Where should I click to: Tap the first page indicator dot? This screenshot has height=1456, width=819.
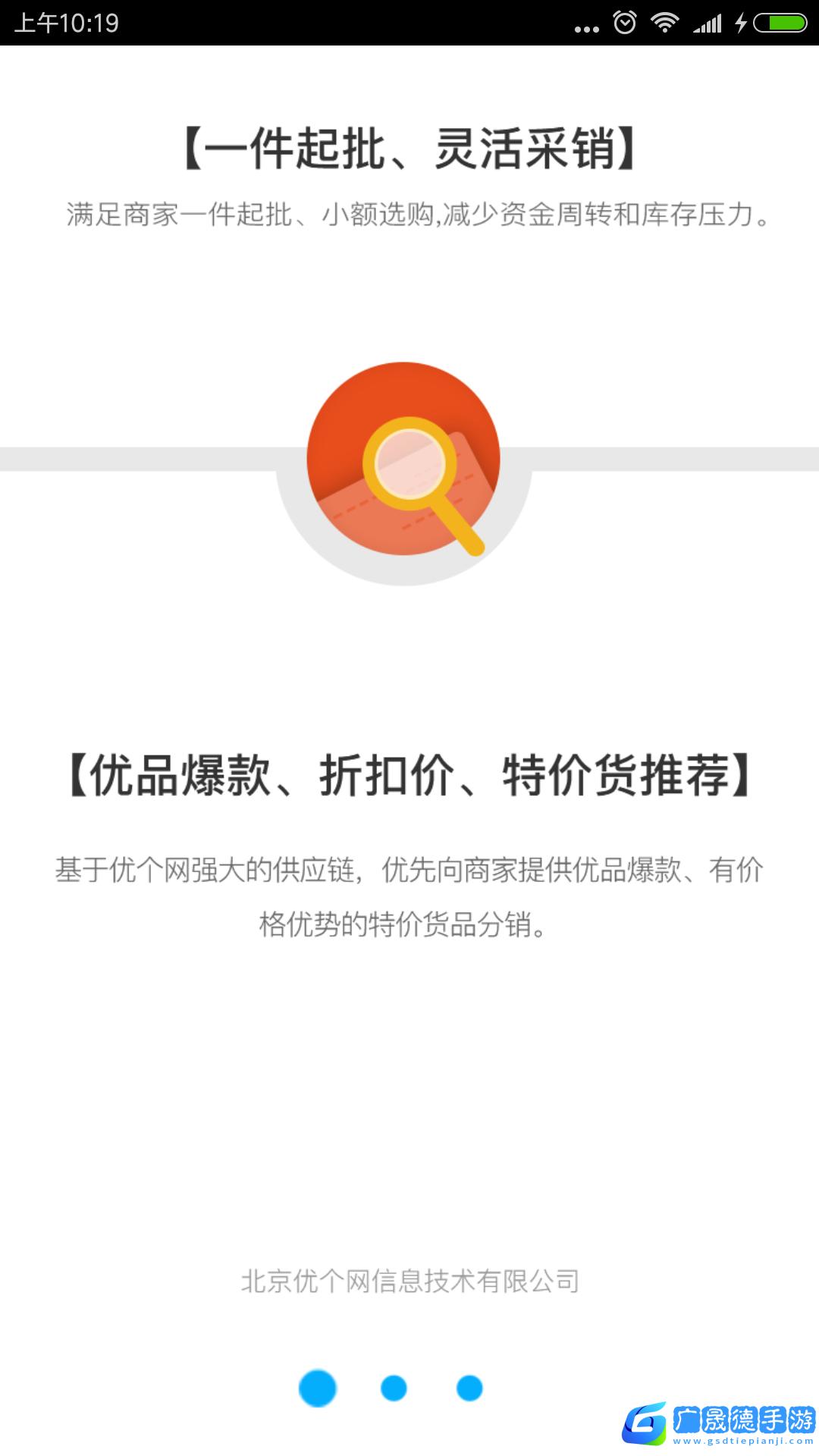click(318, 1388)
